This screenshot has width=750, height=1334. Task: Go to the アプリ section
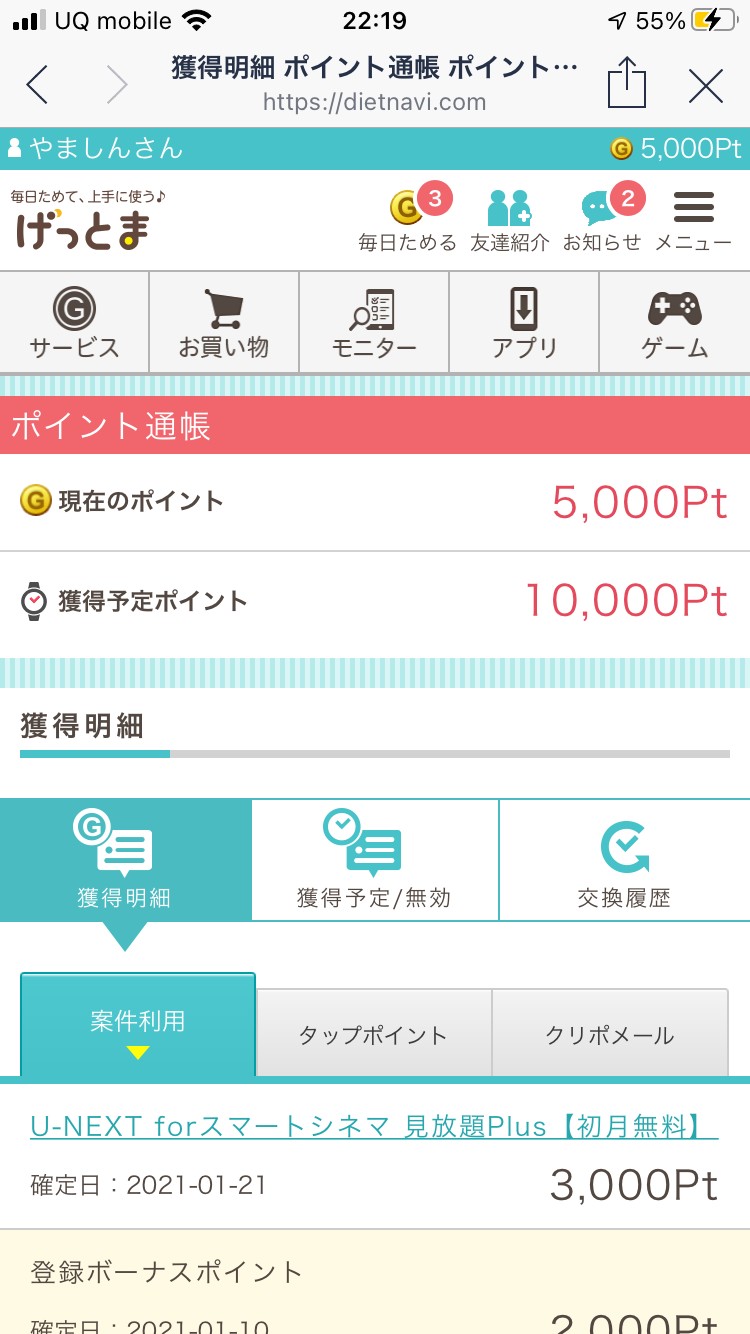(x=524, y=322)
